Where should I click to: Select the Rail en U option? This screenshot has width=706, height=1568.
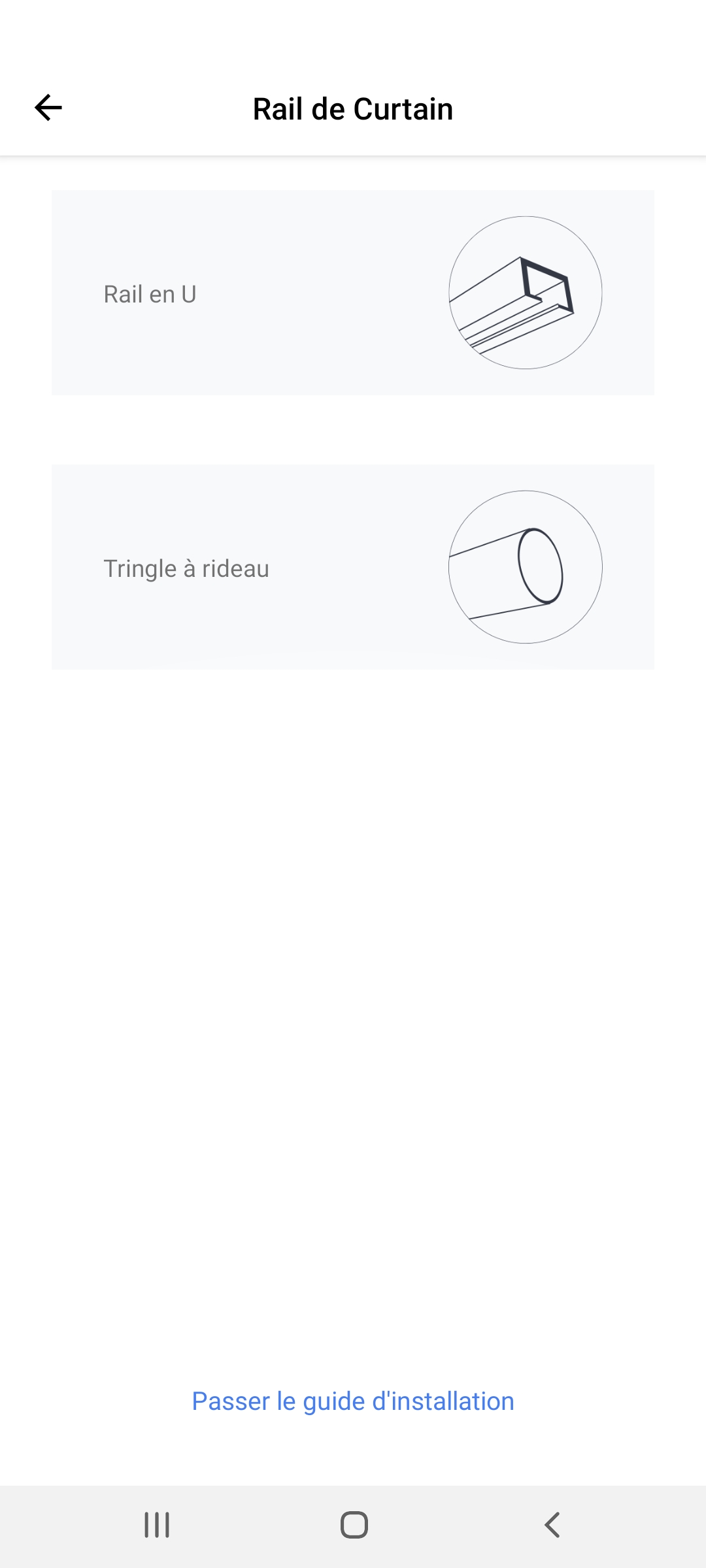353,293
